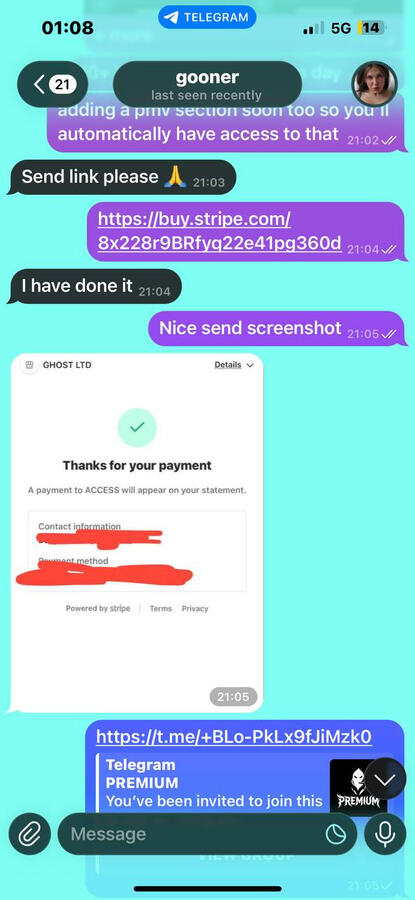The width and height of the screenshot is (415, 900).
Task: Open the gooner chat info header
Action: [x=207, y=84]
